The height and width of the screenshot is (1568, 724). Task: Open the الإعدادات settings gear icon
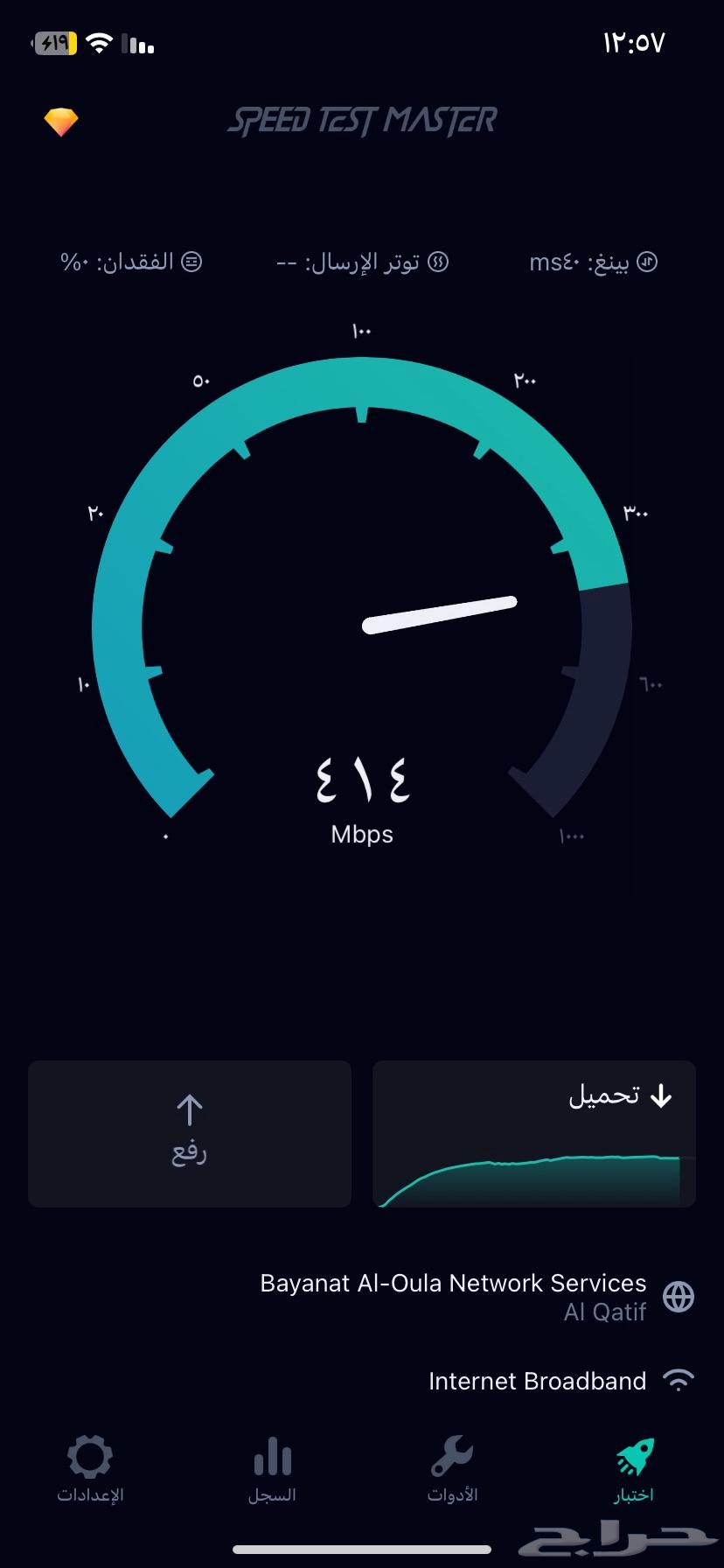click(x=89, y=1456)
